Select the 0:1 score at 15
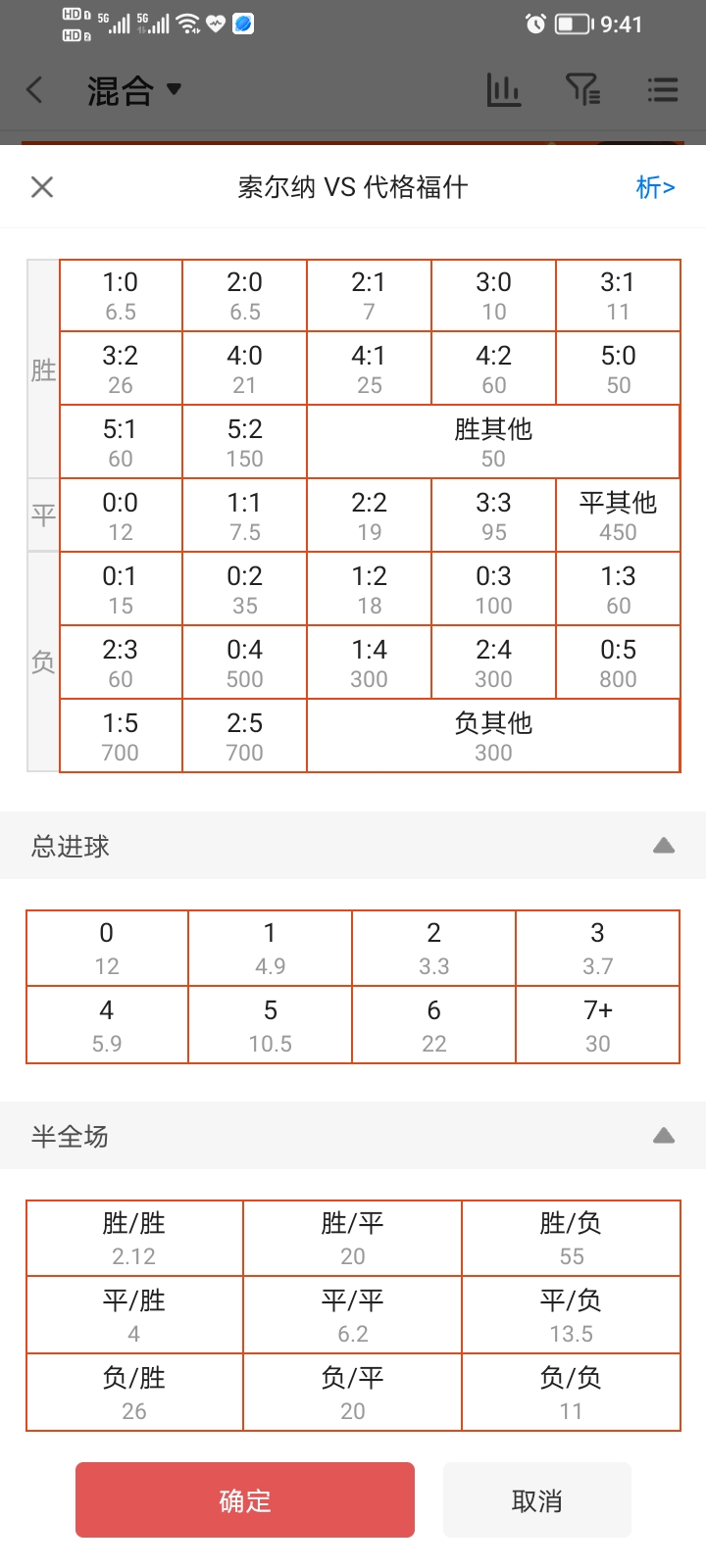The height and width of the screenshot is (1568, 706). 121,590
